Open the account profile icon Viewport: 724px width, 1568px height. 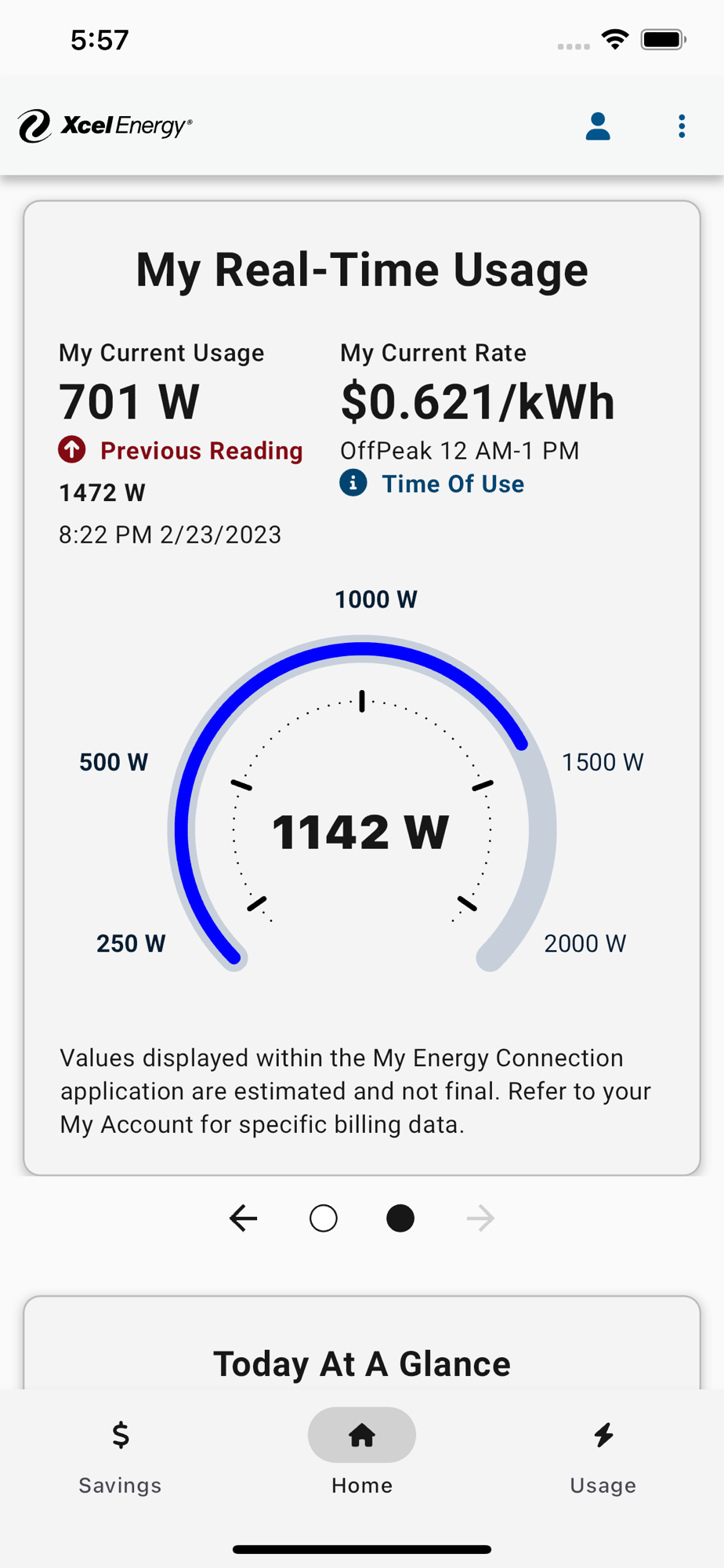(x=598, y=126)
